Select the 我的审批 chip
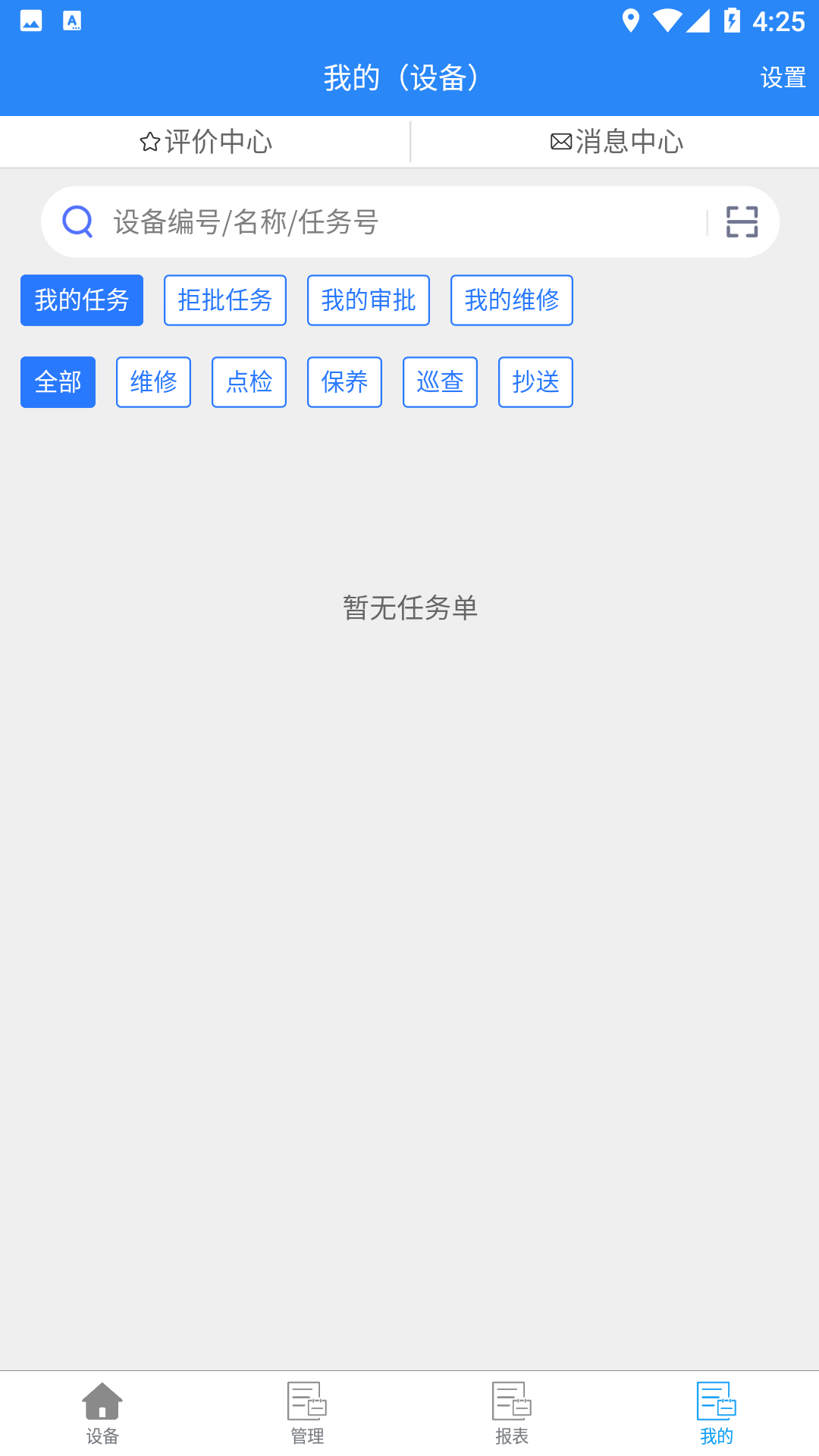 369,300
